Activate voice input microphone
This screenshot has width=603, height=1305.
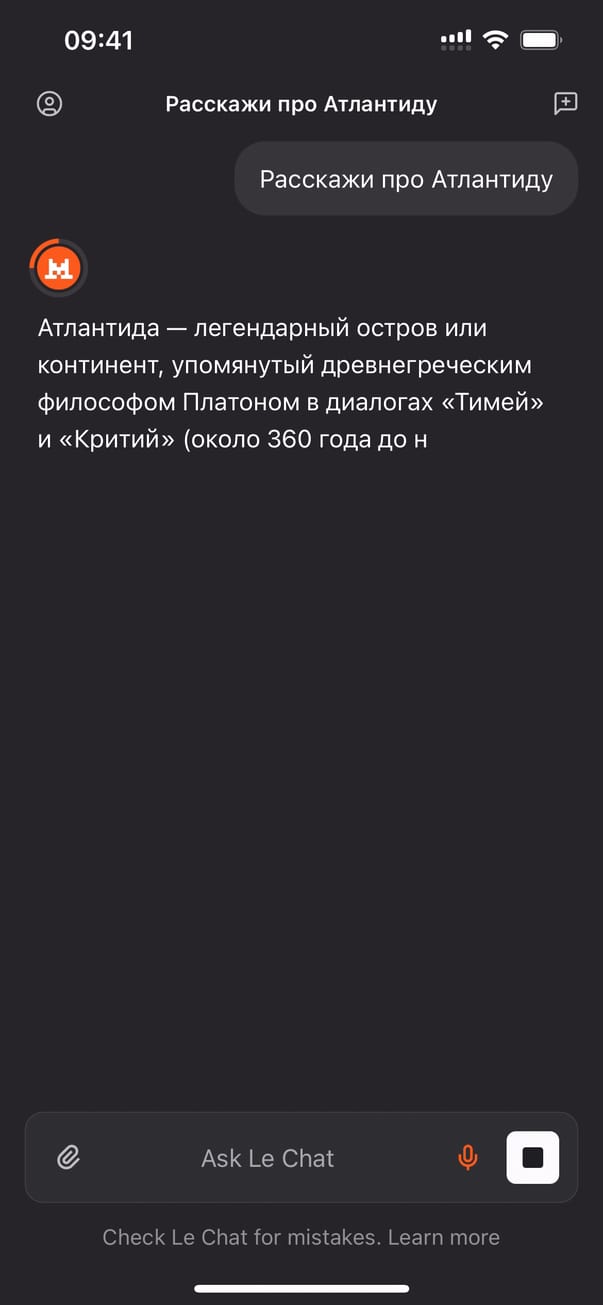pyautogui.click(x=467, y=1158)
